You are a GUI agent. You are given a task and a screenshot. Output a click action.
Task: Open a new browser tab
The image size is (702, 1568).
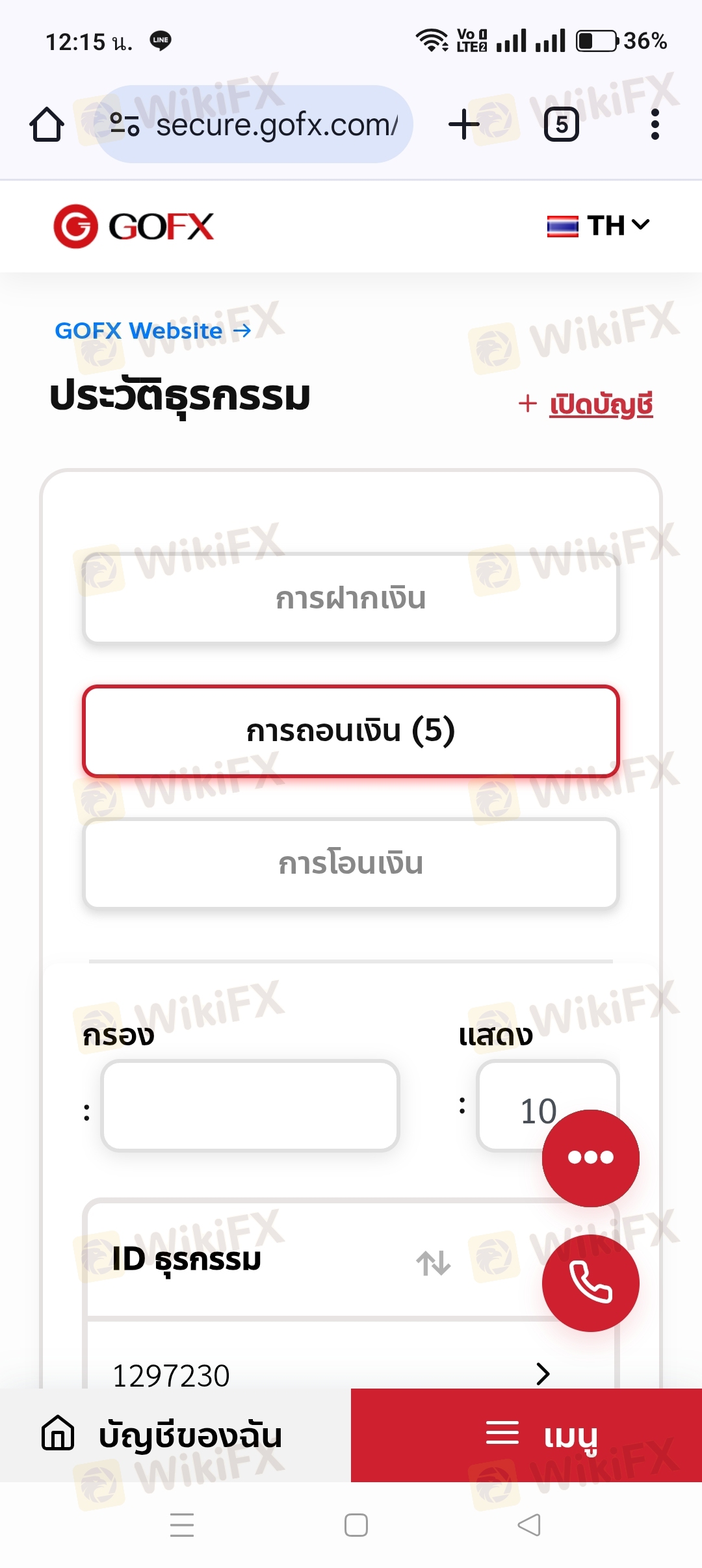pyautogui.click(x=464, y=124)
